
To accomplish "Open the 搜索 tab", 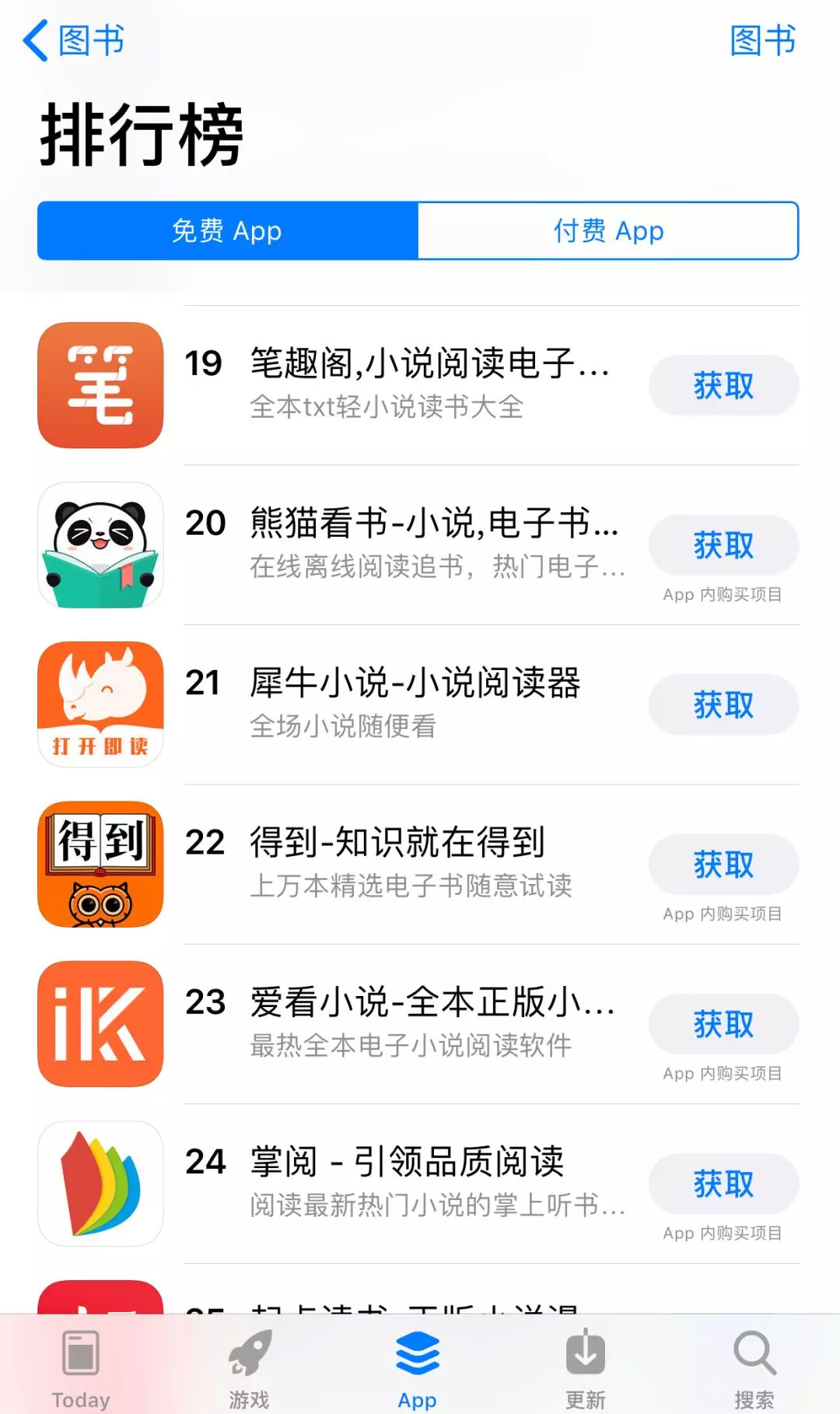I will 754,1368.
